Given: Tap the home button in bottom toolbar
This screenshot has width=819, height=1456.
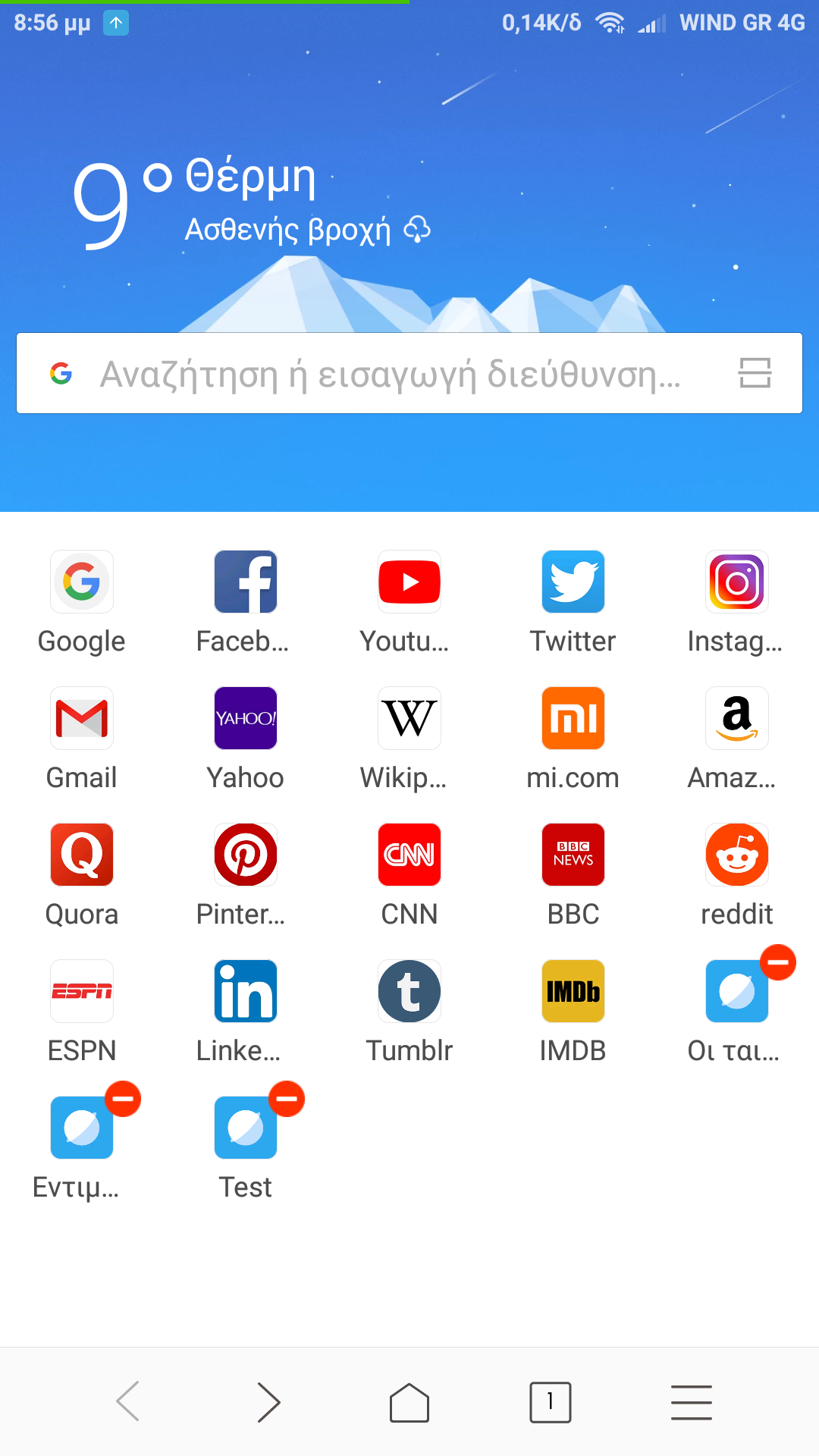Looking at the screenshot, I should (x=409, y=1403).
